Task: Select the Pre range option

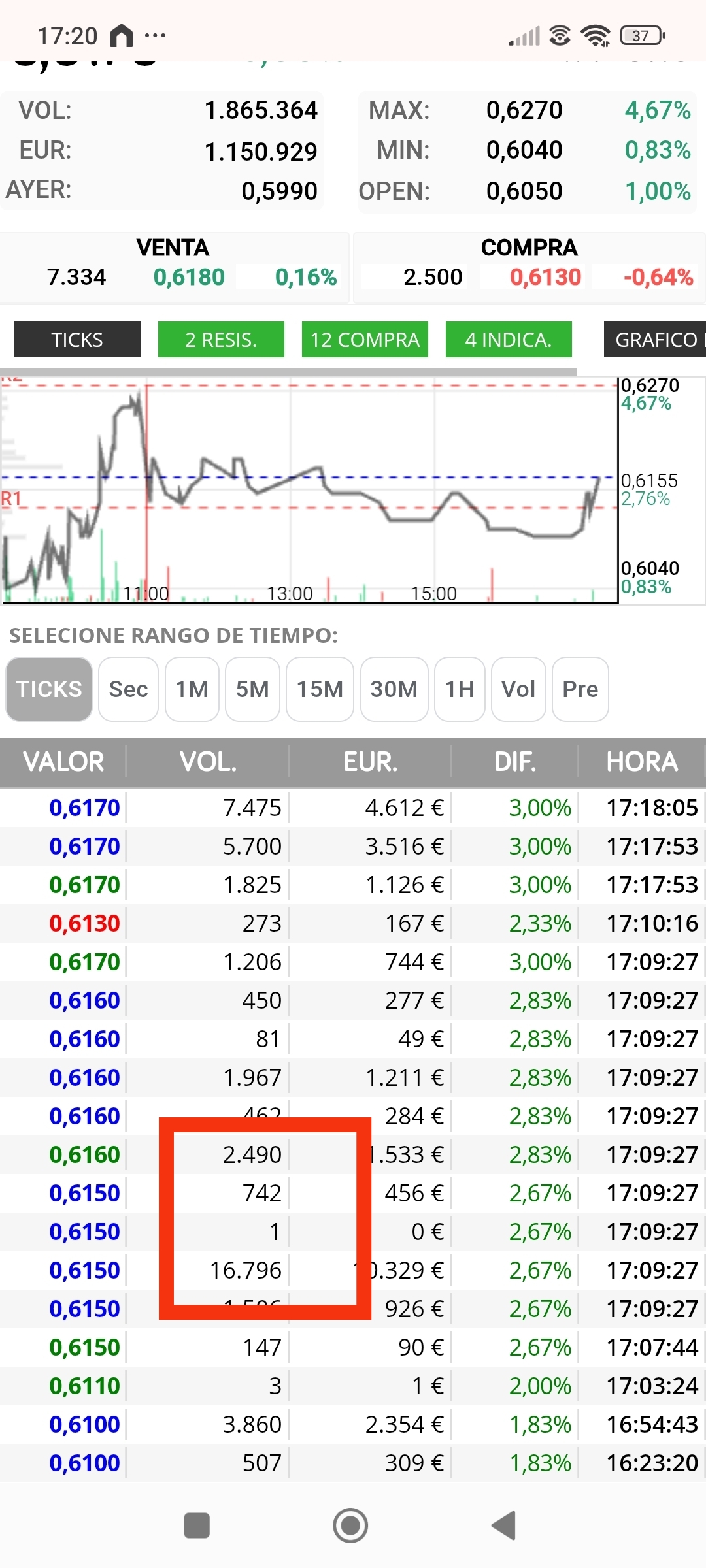Action: [x=580, y=689]
